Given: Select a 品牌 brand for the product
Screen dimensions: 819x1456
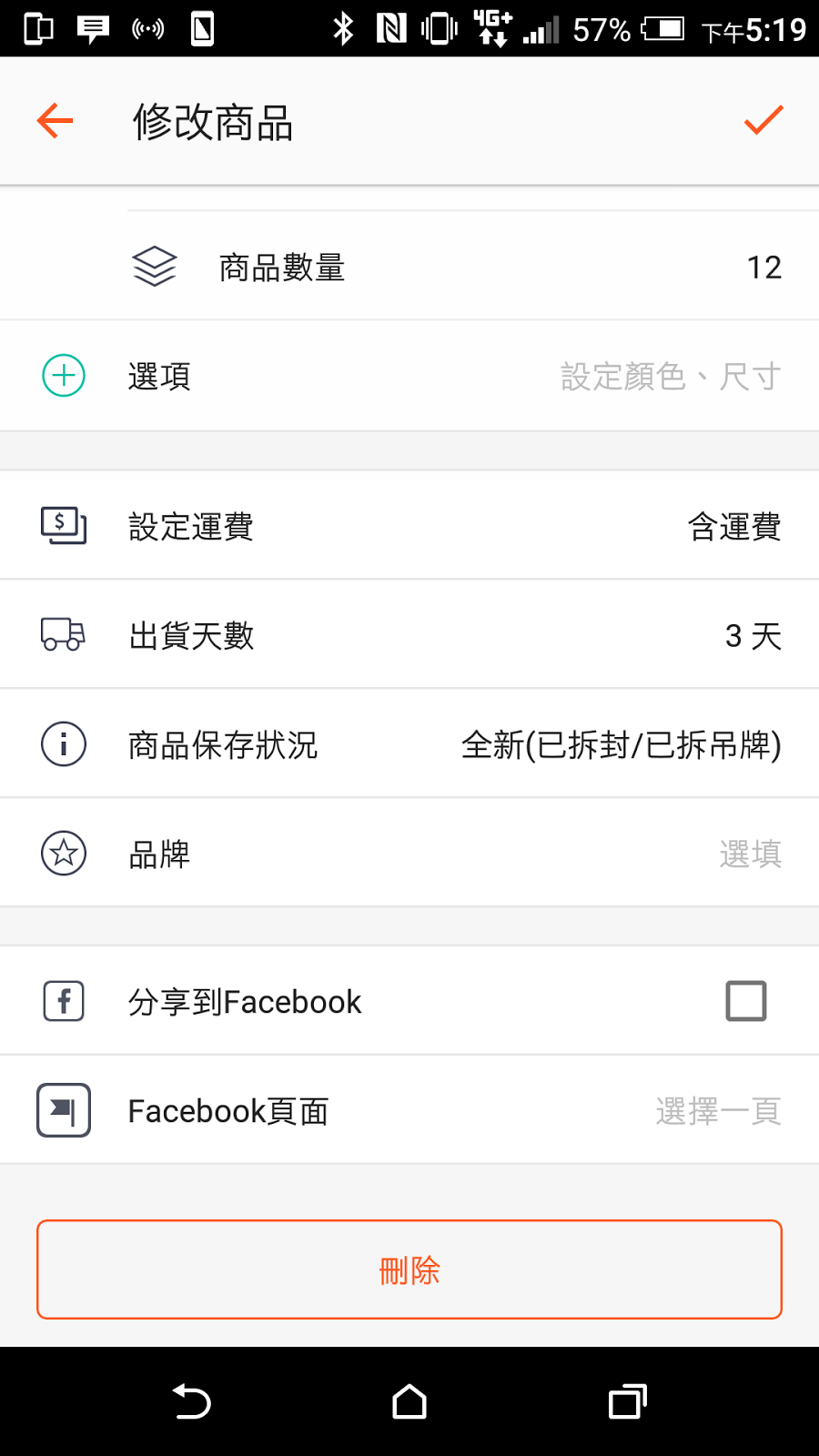Looking at the screenshot, I should [x=409, y=854].
